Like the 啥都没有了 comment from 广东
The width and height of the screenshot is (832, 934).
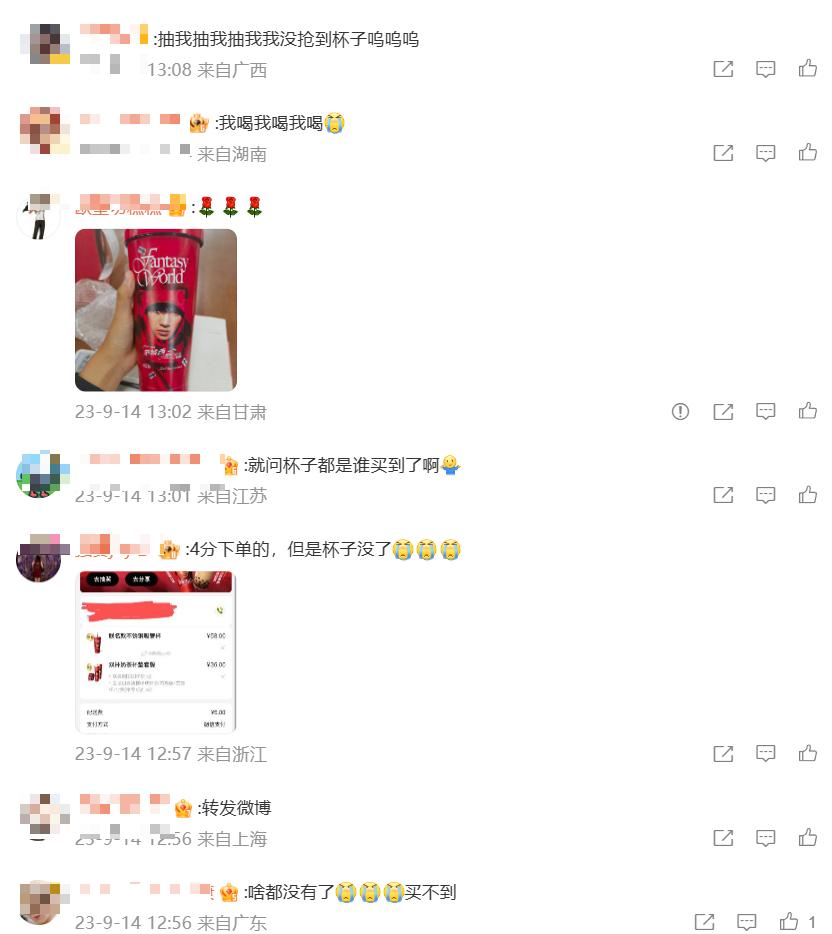tap(790, 922)
